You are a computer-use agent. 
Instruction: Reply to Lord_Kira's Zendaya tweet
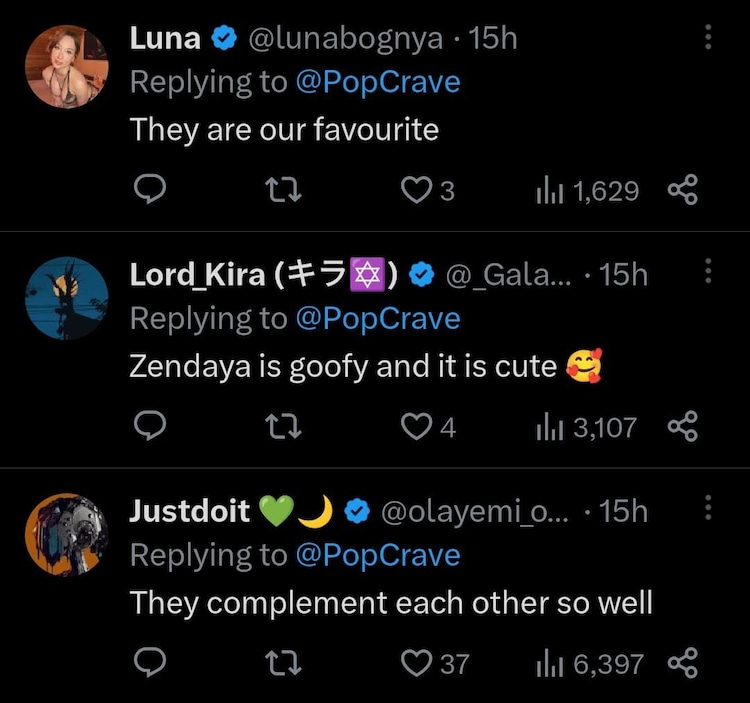(149, 427)
